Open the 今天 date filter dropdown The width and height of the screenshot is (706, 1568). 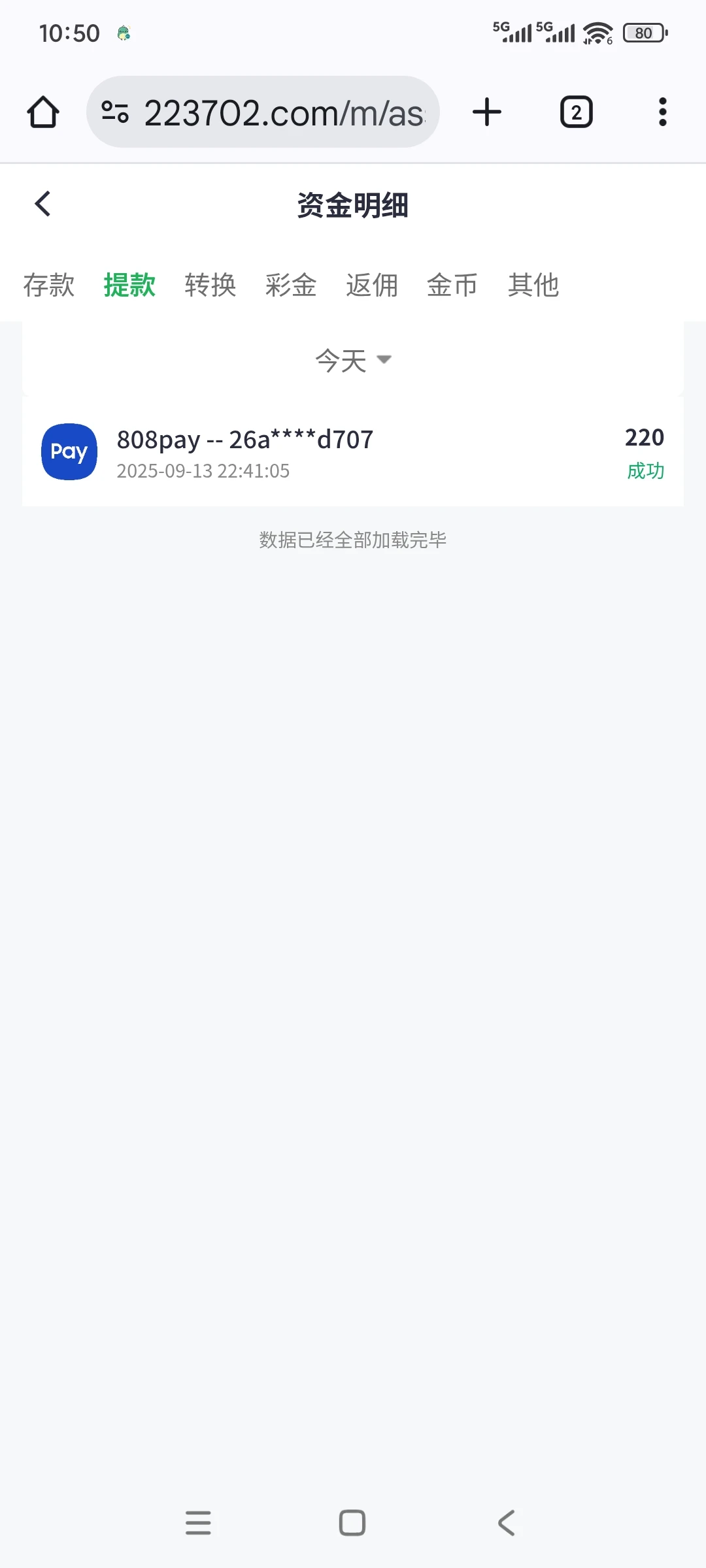click(341, 359)
